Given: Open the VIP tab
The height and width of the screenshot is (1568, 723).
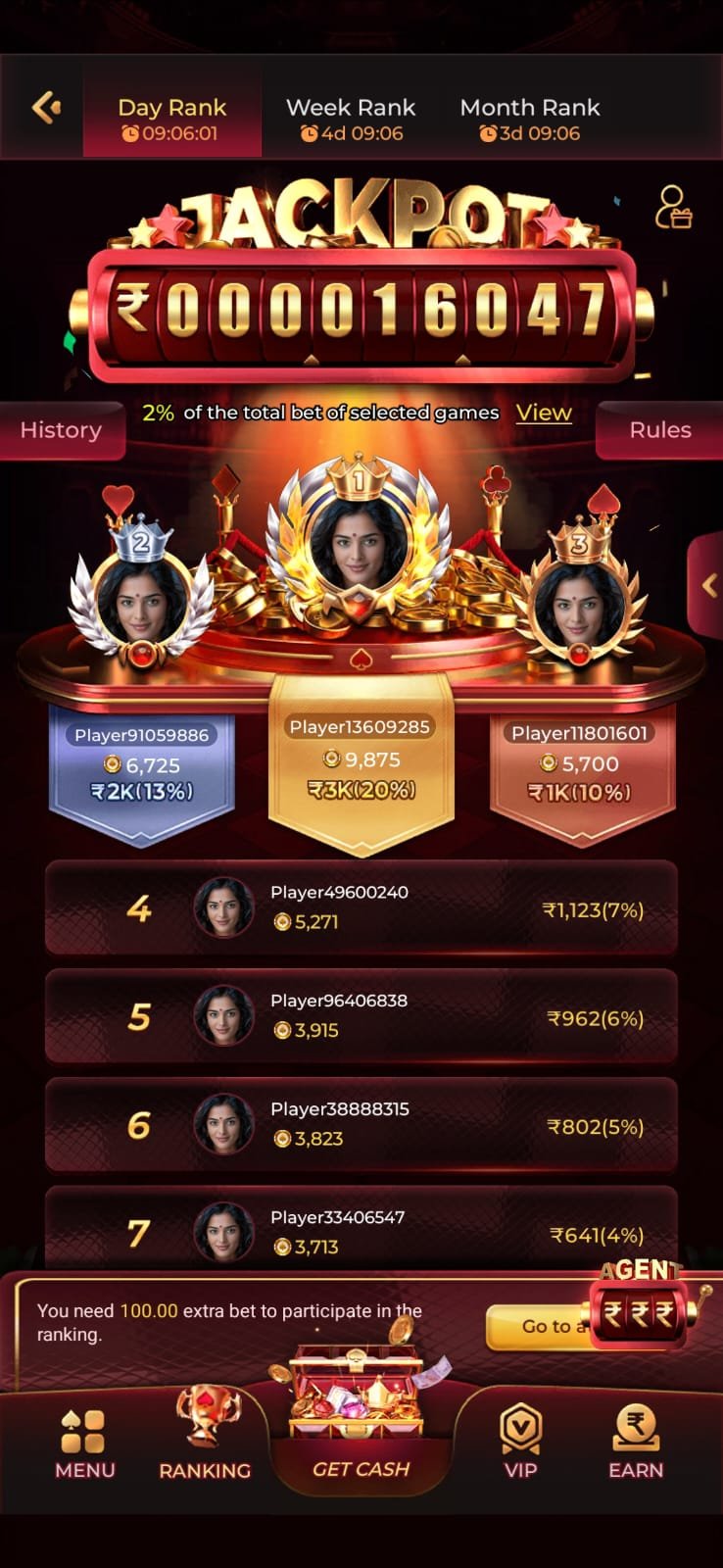Looking at the screenshot, I should click(520, 1441).
